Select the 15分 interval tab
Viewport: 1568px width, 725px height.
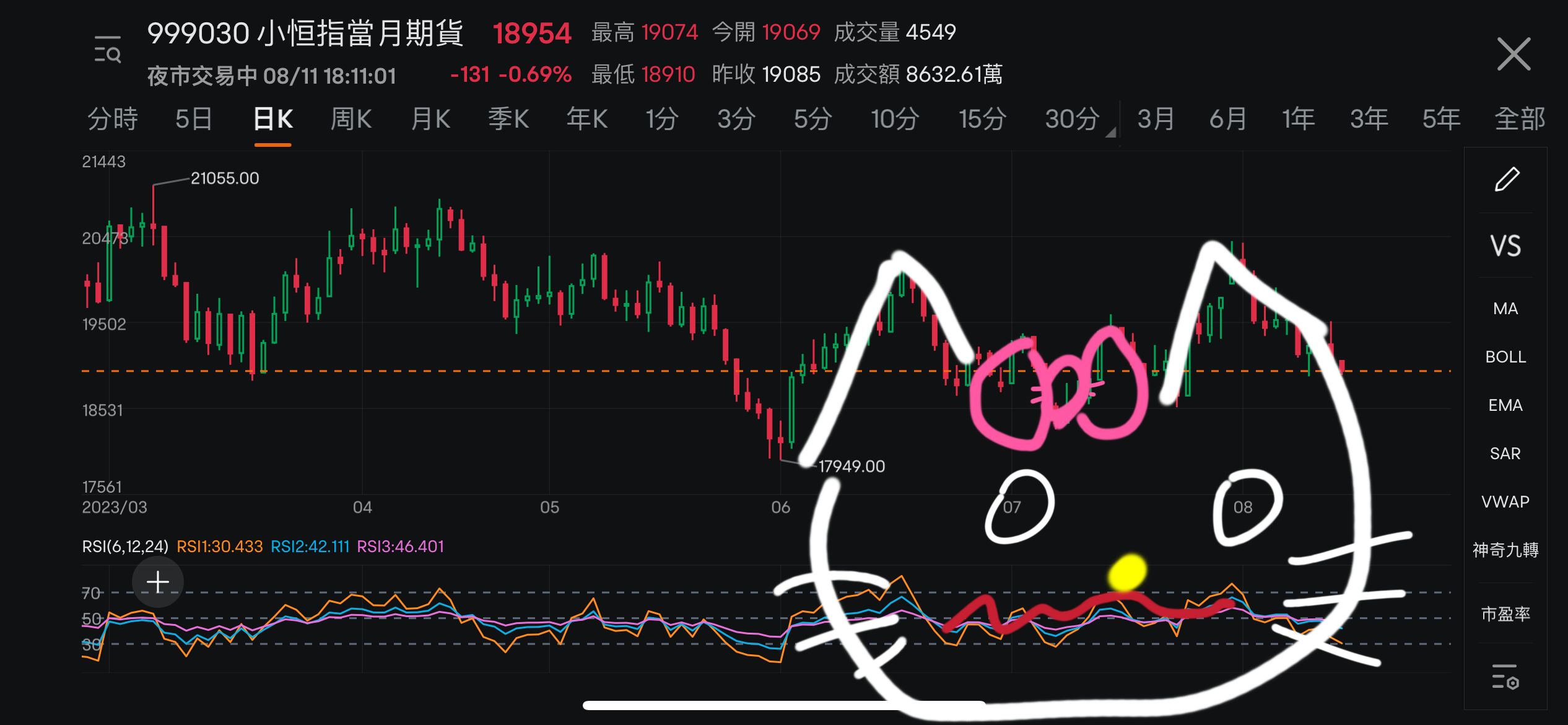982,119
